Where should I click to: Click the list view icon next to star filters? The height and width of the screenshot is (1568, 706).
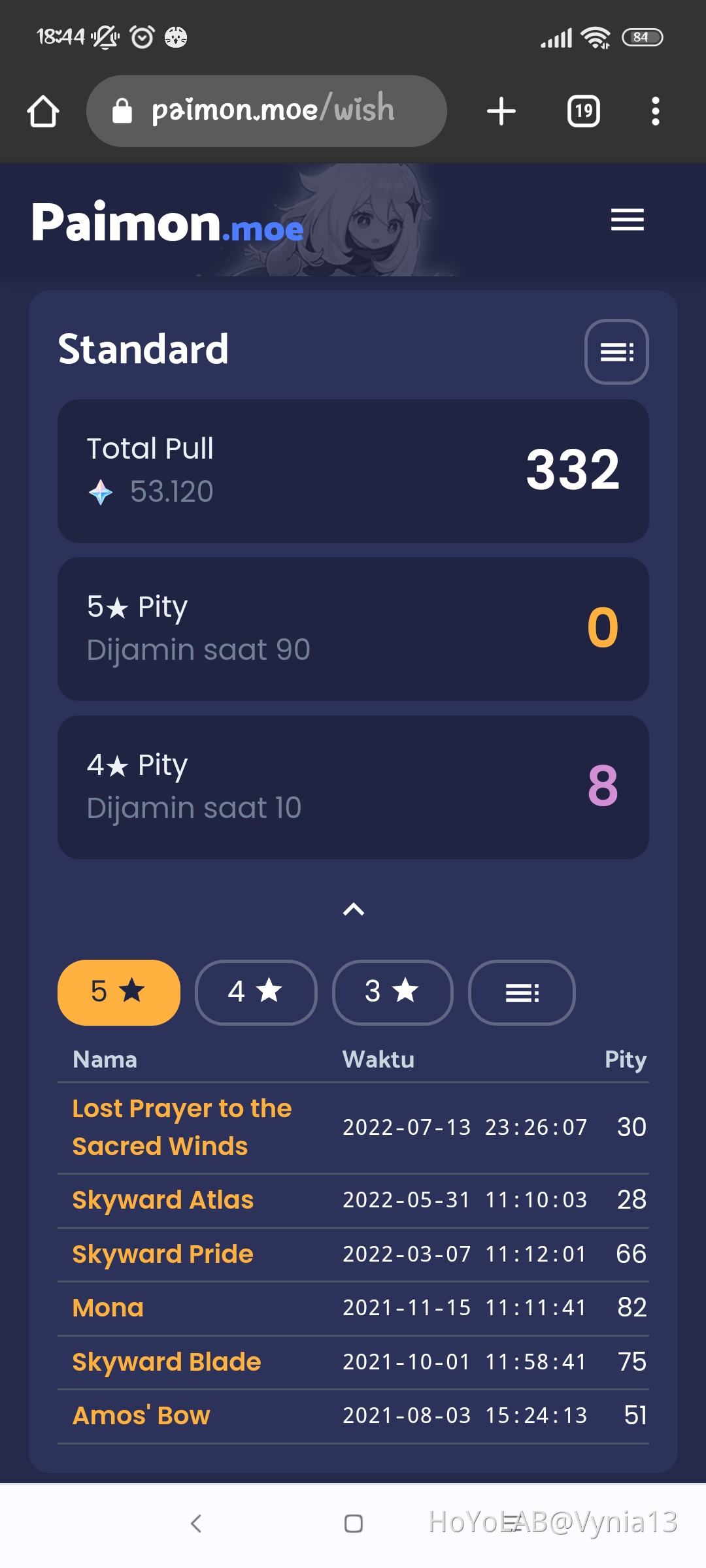point(522,992)
